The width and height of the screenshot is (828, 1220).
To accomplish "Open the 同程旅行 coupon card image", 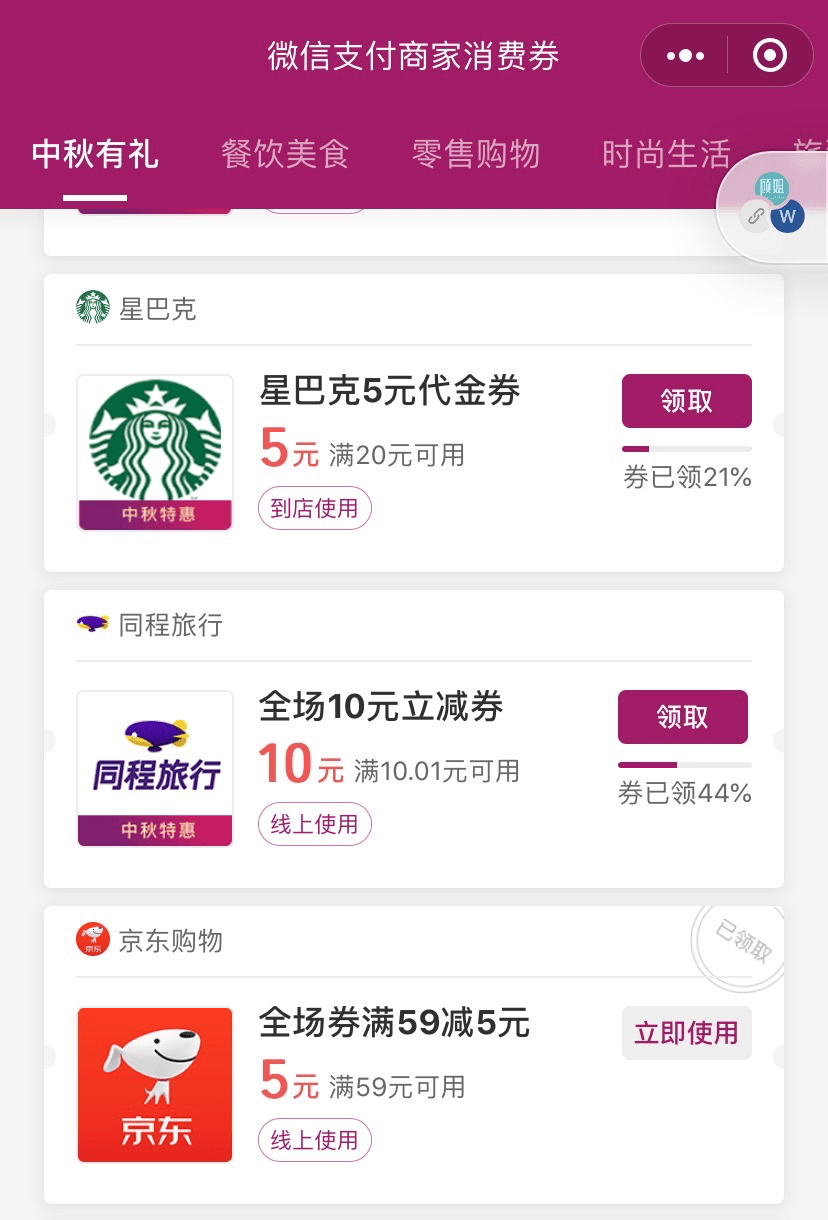I will pyautogui.click(x=155, y=768).
